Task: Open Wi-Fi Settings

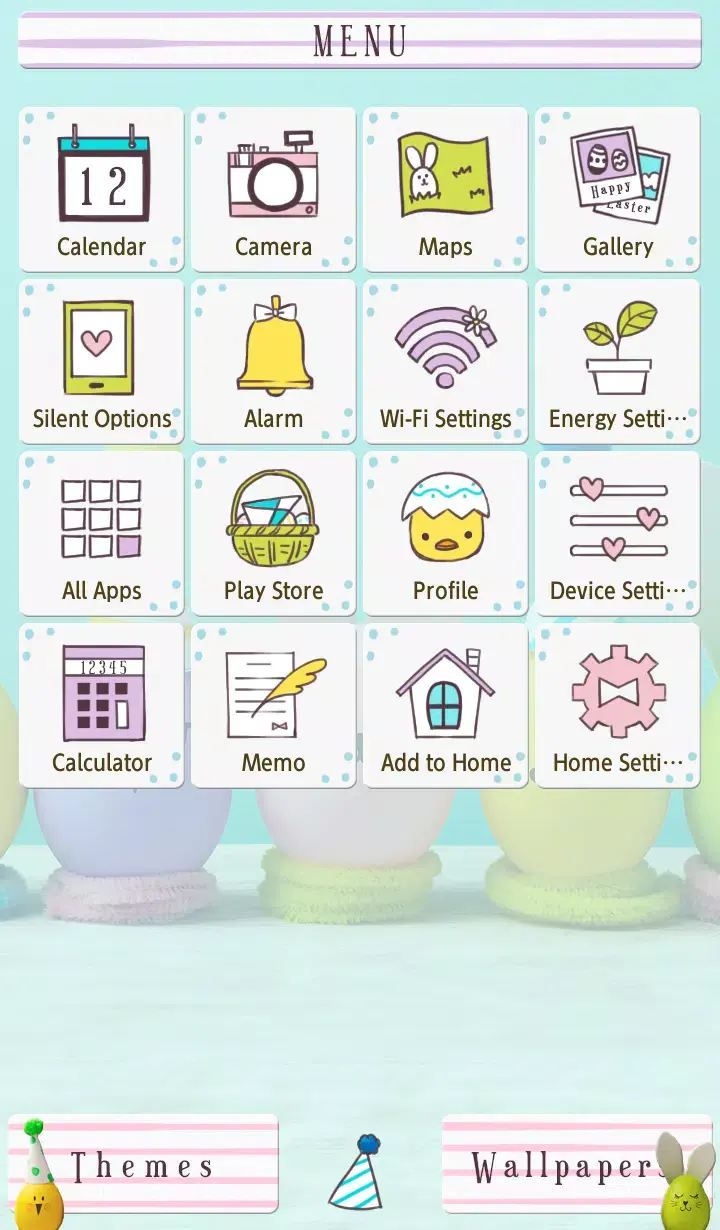Action: [x=445, y=360]
